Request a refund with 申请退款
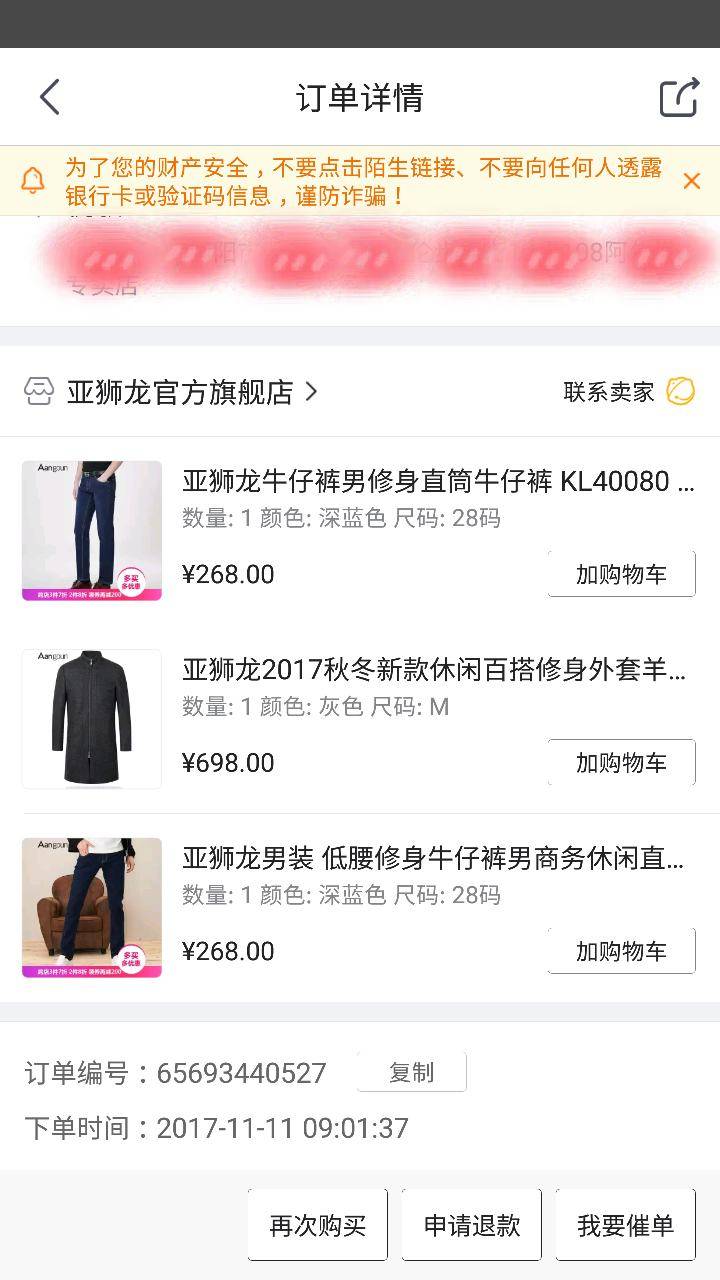 (x=472, y=1225)
